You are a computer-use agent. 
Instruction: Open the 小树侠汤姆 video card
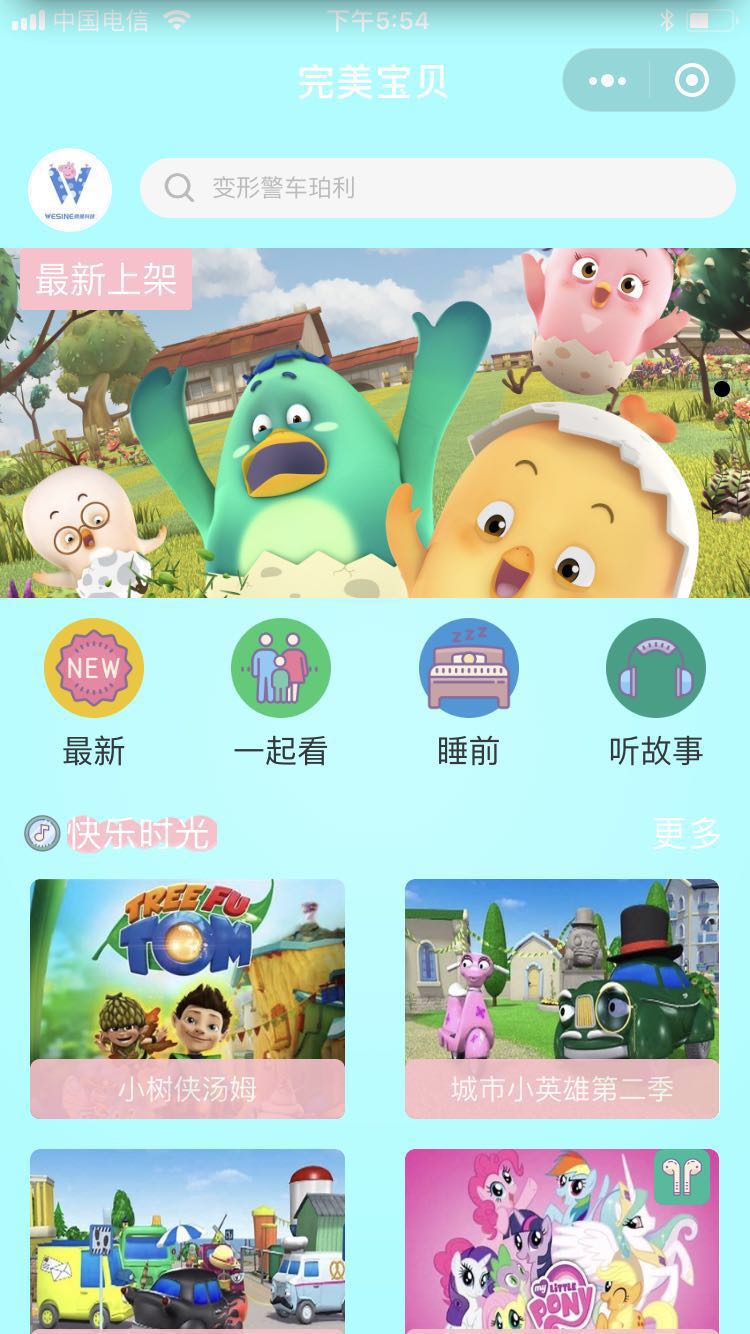tap(188, 998)
